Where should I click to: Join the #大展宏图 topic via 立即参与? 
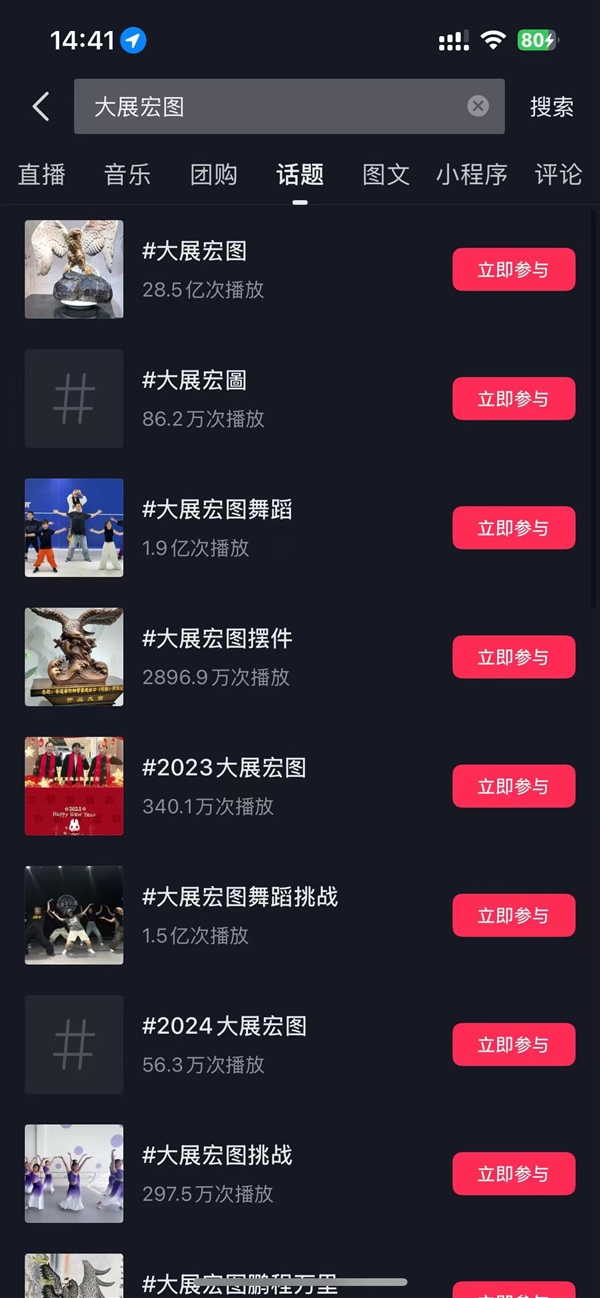click(x=513, y=270)
